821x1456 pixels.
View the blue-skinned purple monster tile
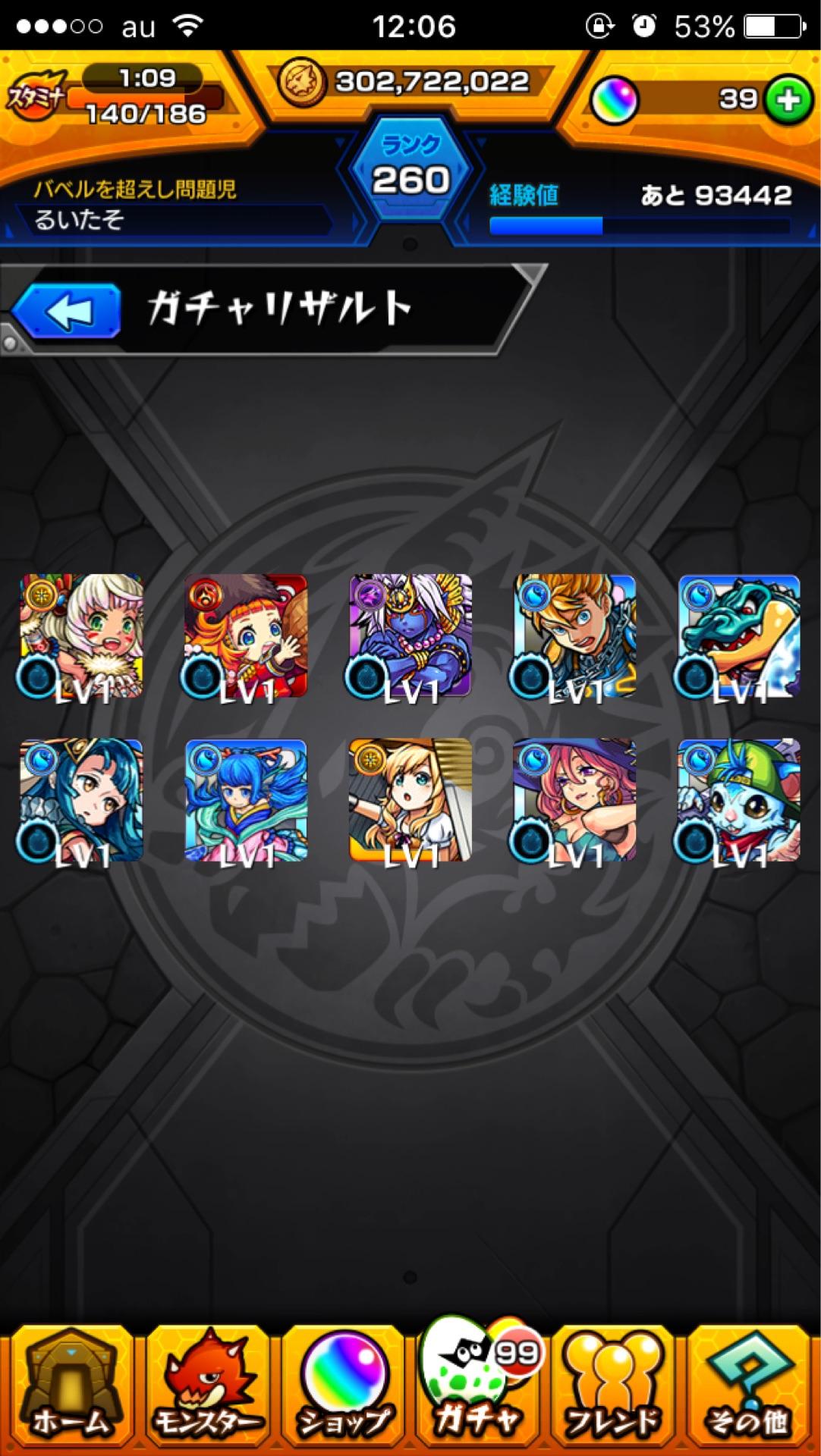410,635
